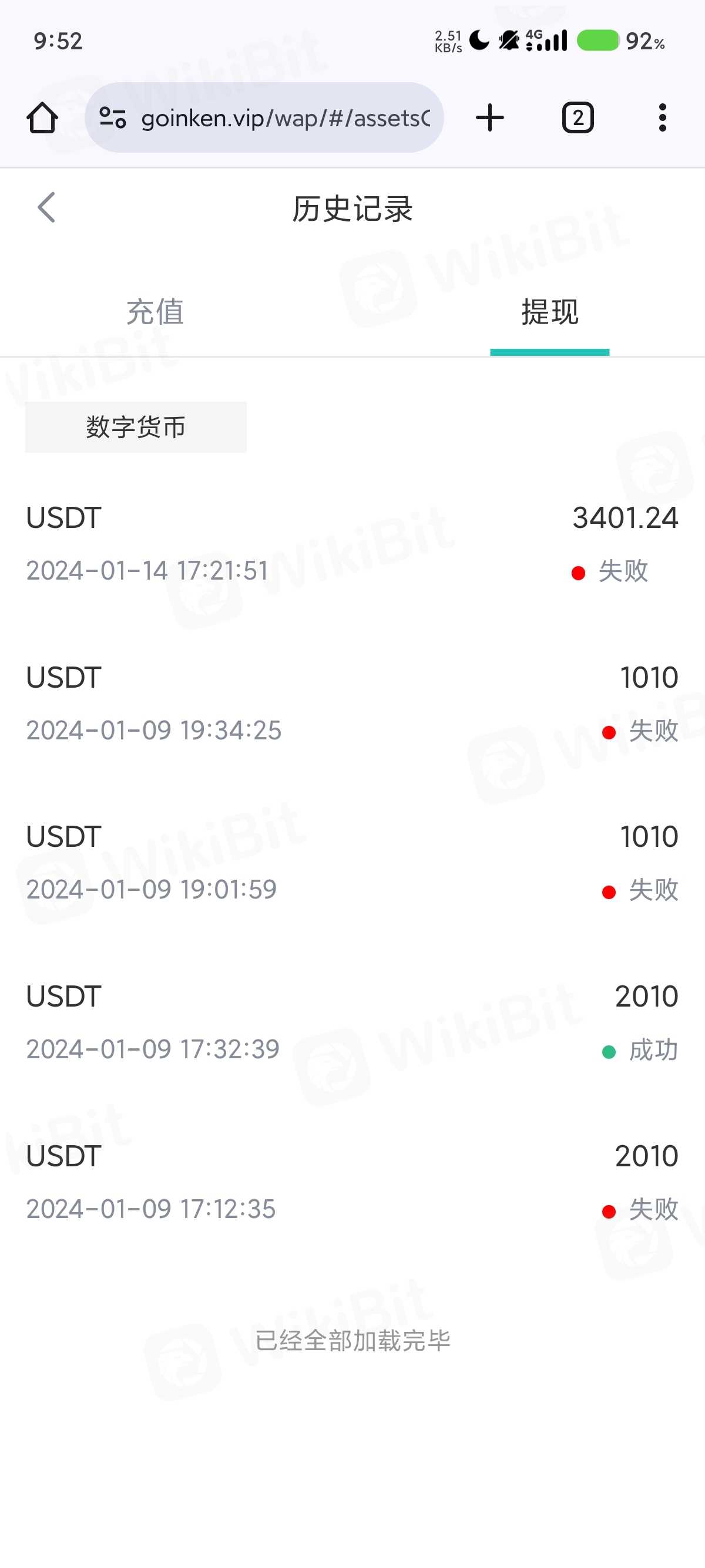Go back from 历史记录 page

[46, 207]
